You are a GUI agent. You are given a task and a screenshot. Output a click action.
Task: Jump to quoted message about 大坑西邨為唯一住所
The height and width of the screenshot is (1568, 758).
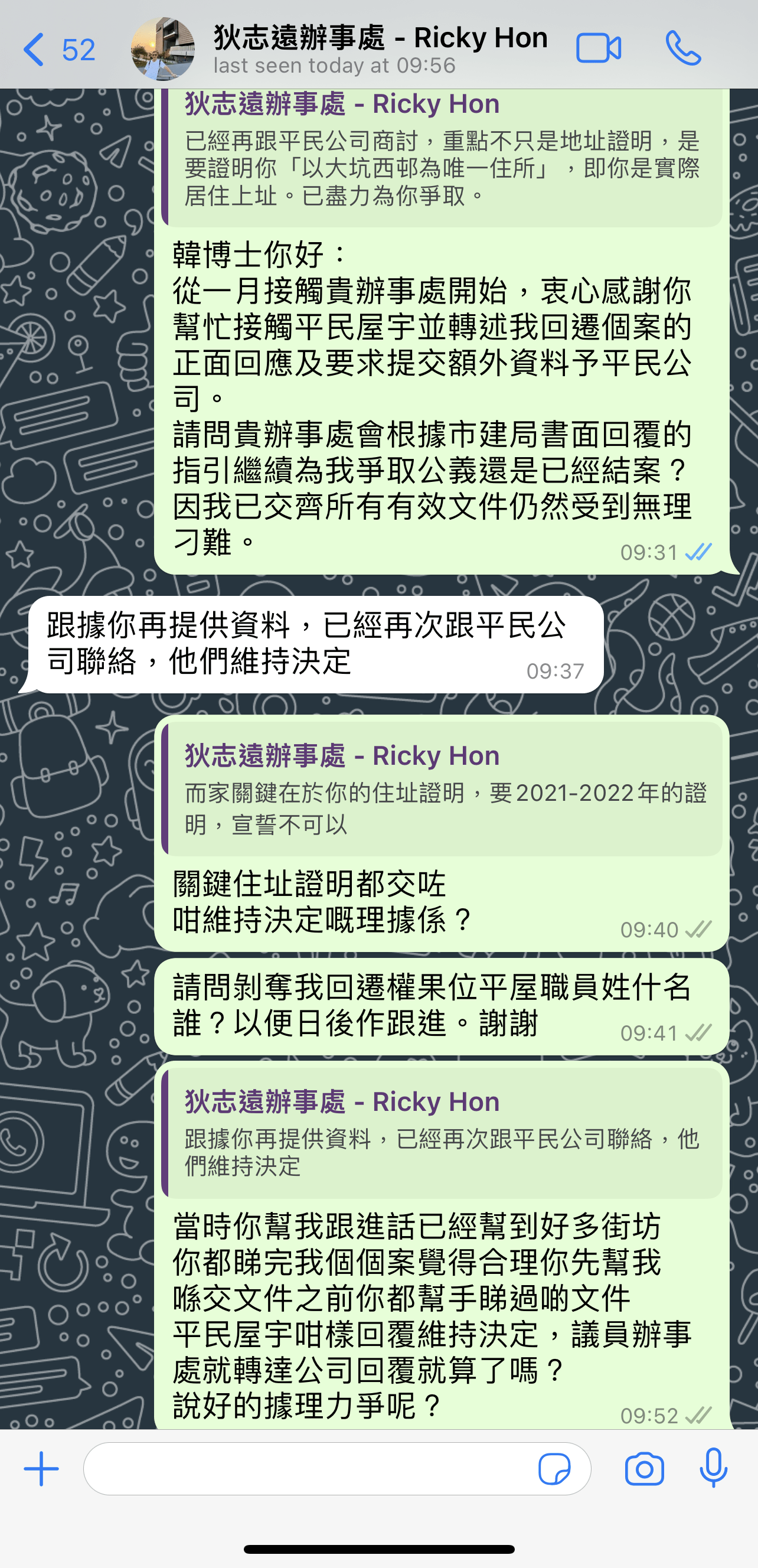[x=442, y=157]
